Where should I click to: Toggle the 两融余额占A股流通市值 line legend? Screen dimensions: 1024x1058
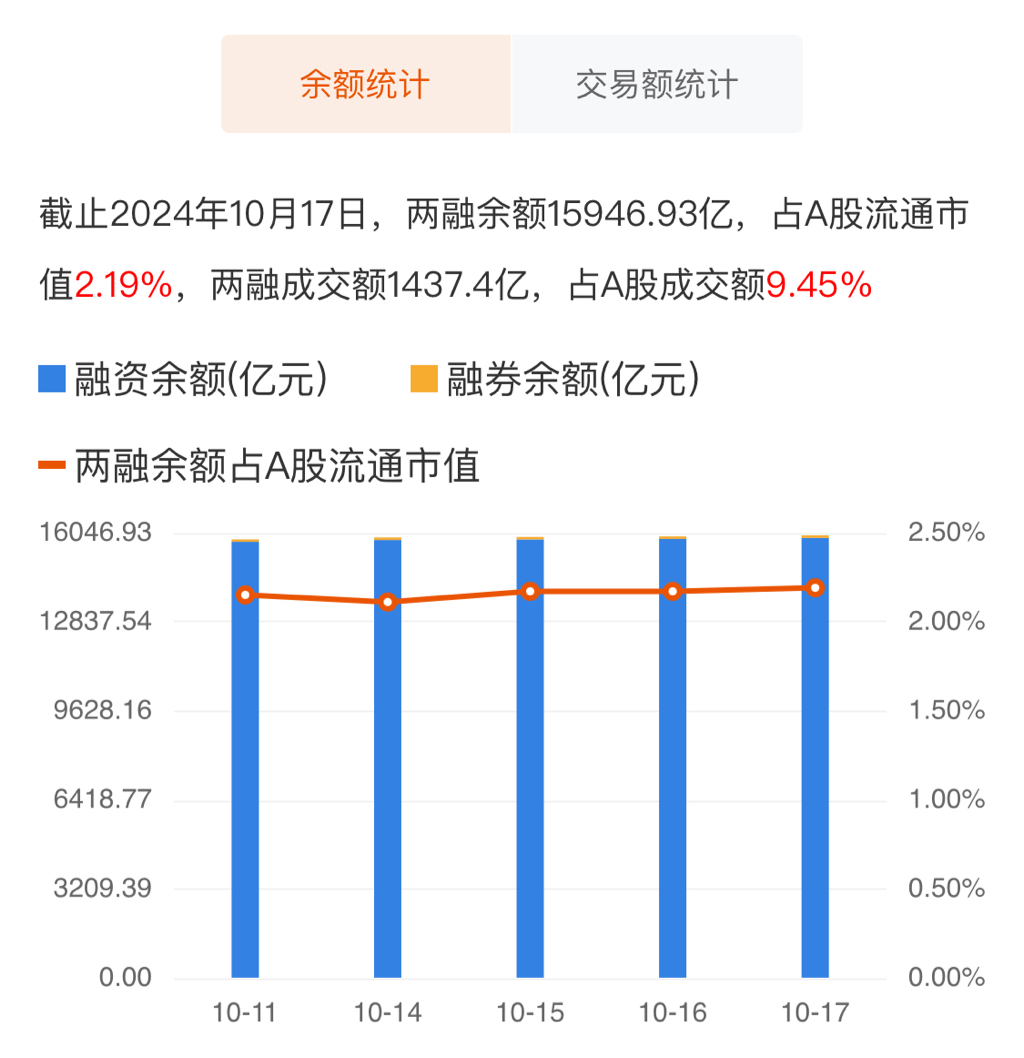coord(259,466)
